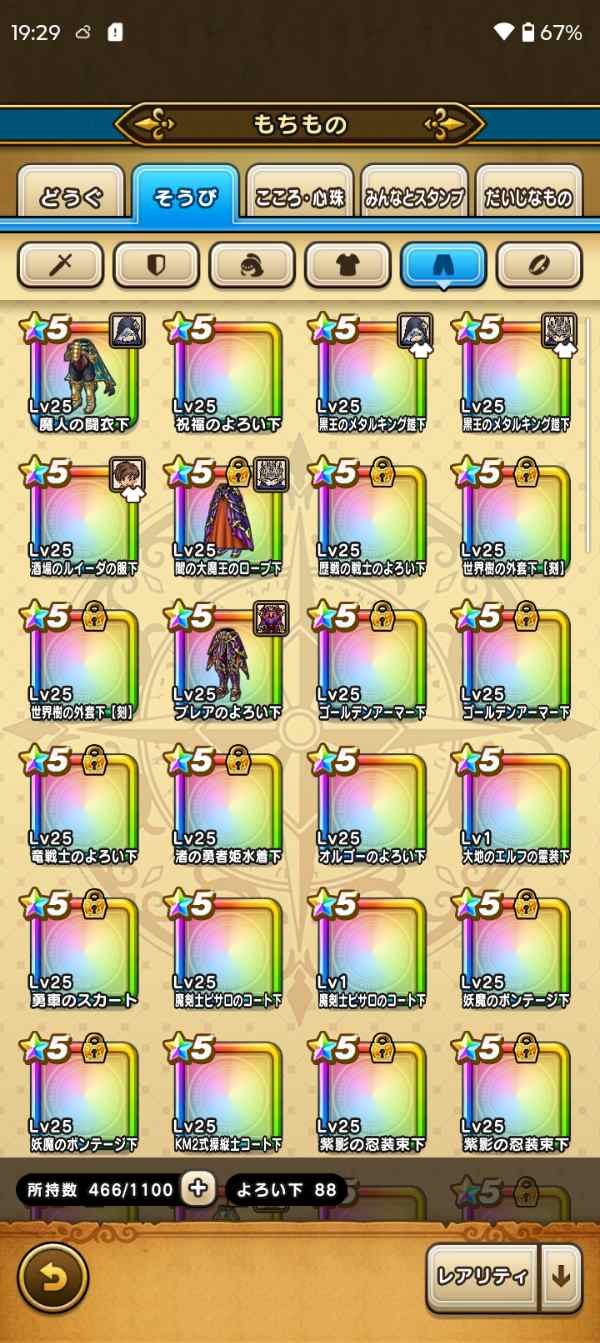
Task: Open 竜戦士のよろい下 item
Action: point(83,806)
